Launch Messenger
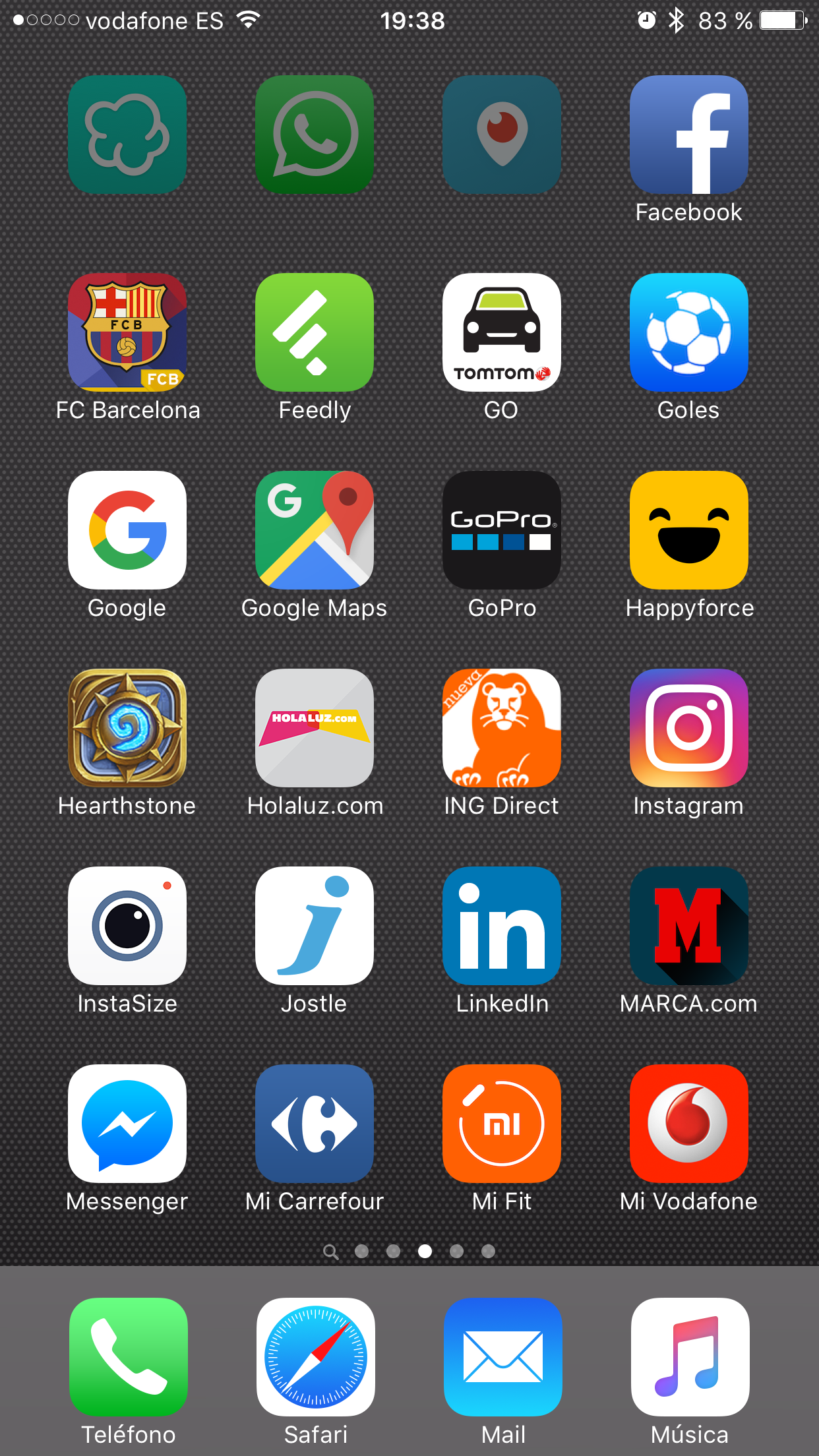The width and height of the screenshot is (819, 1456). click(127, 1124)
